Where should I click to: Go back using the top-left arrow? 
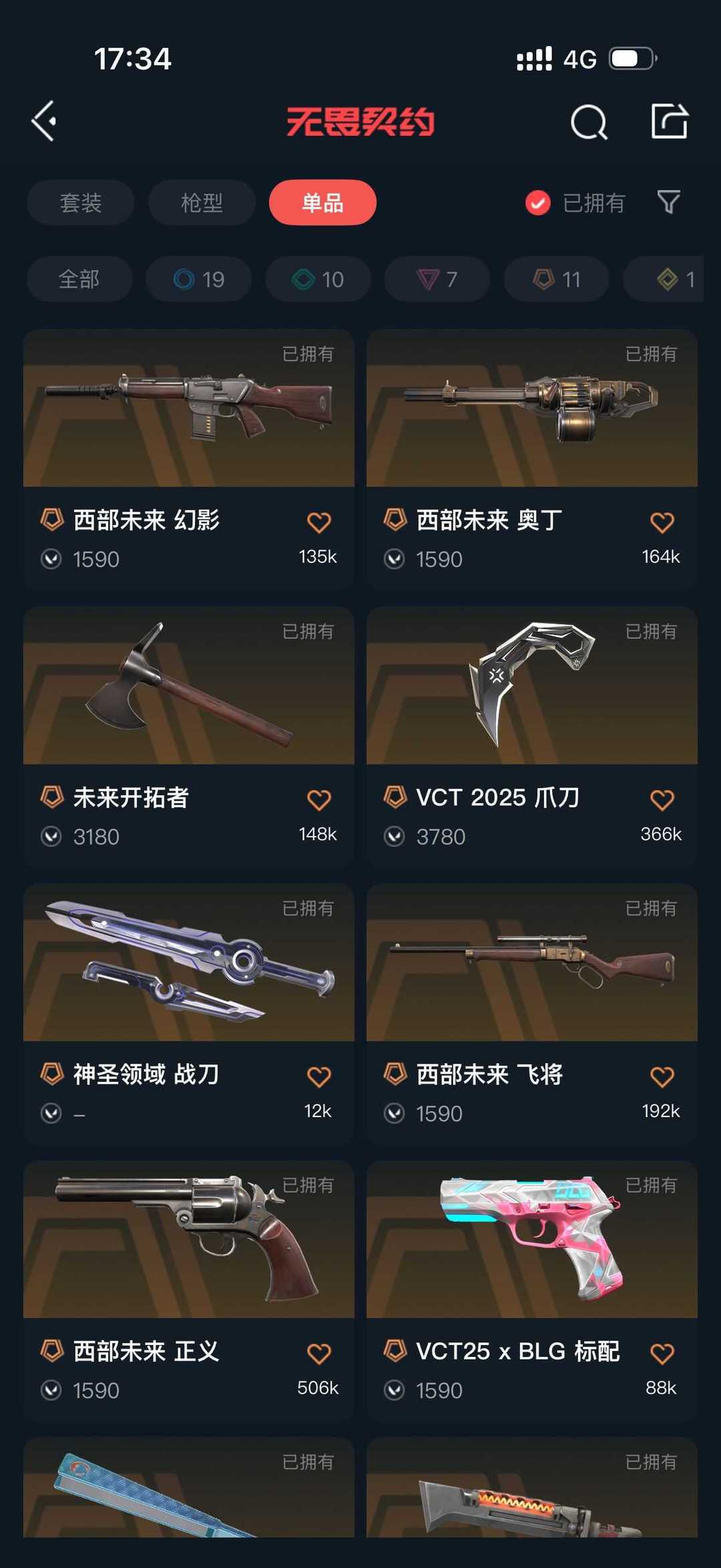[44, 122]
